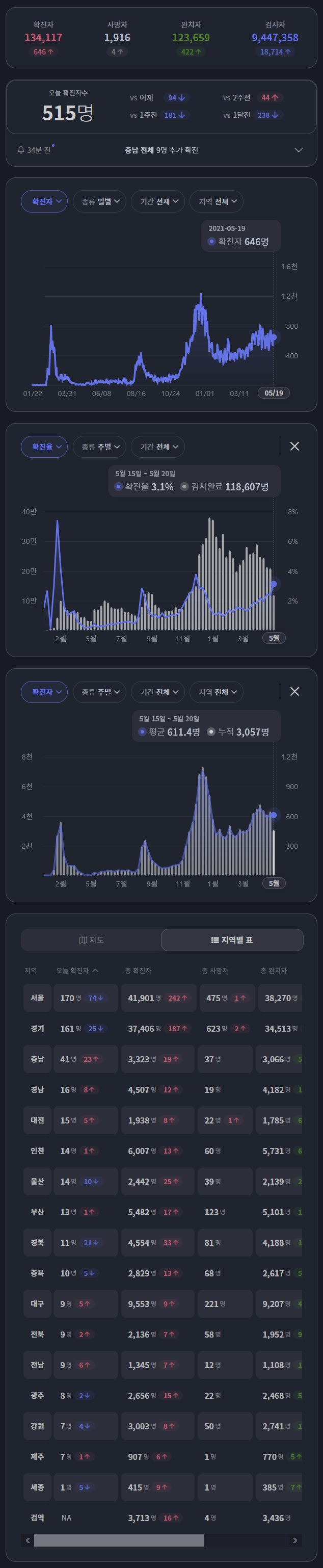This screenshot has width=323, height=1568.
Task: Change the 종류 일별 chart type dropdown
Action: coord(100,201)
